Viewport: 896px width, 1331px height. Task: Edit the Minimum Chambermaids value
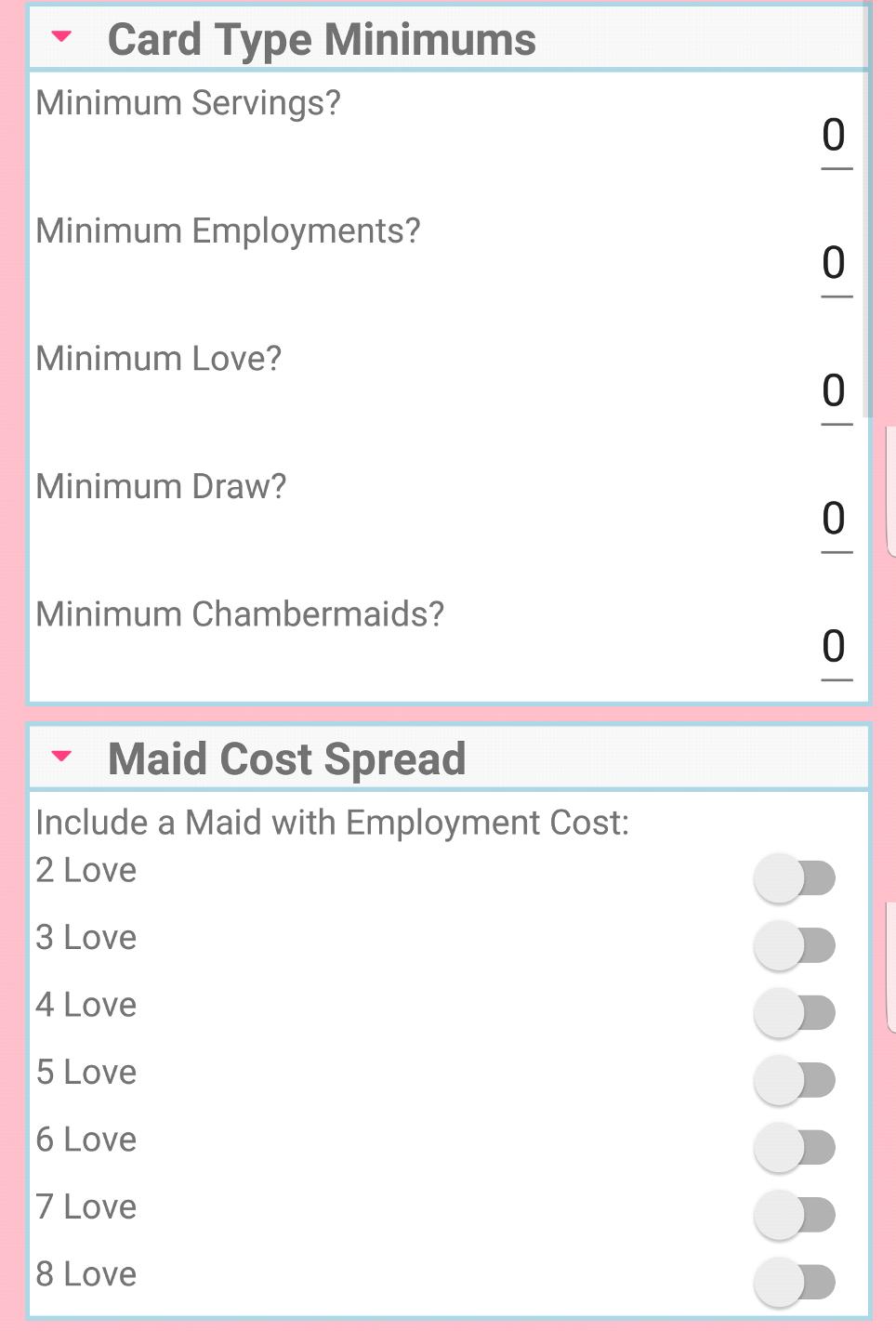click(834, 647)
